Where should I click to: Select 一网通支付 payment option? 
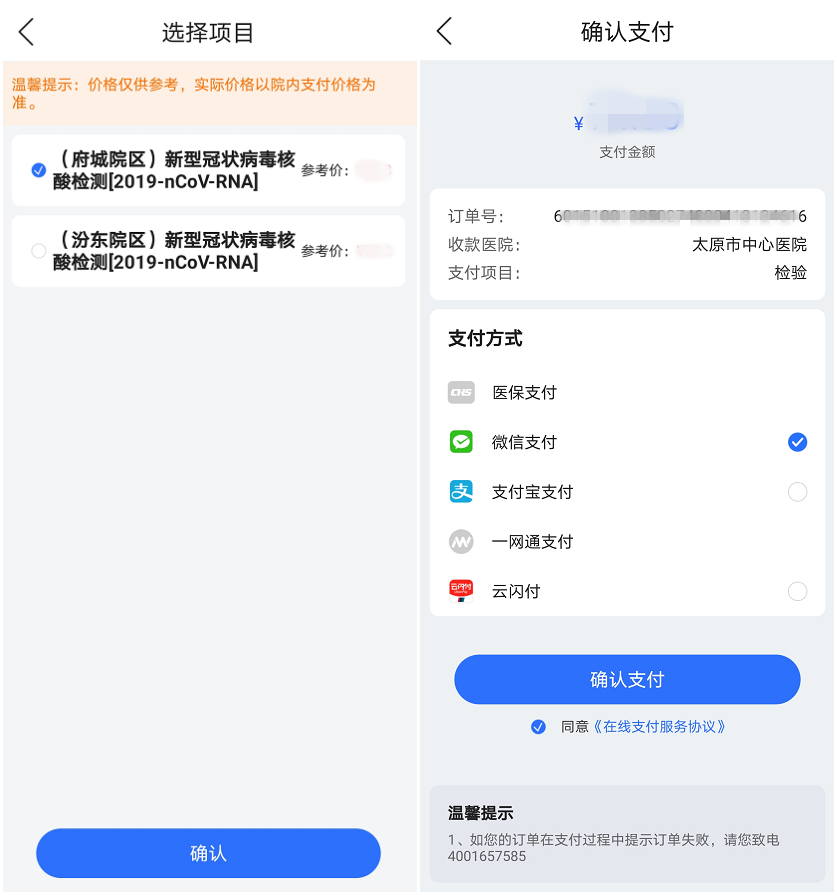point(532,542)
